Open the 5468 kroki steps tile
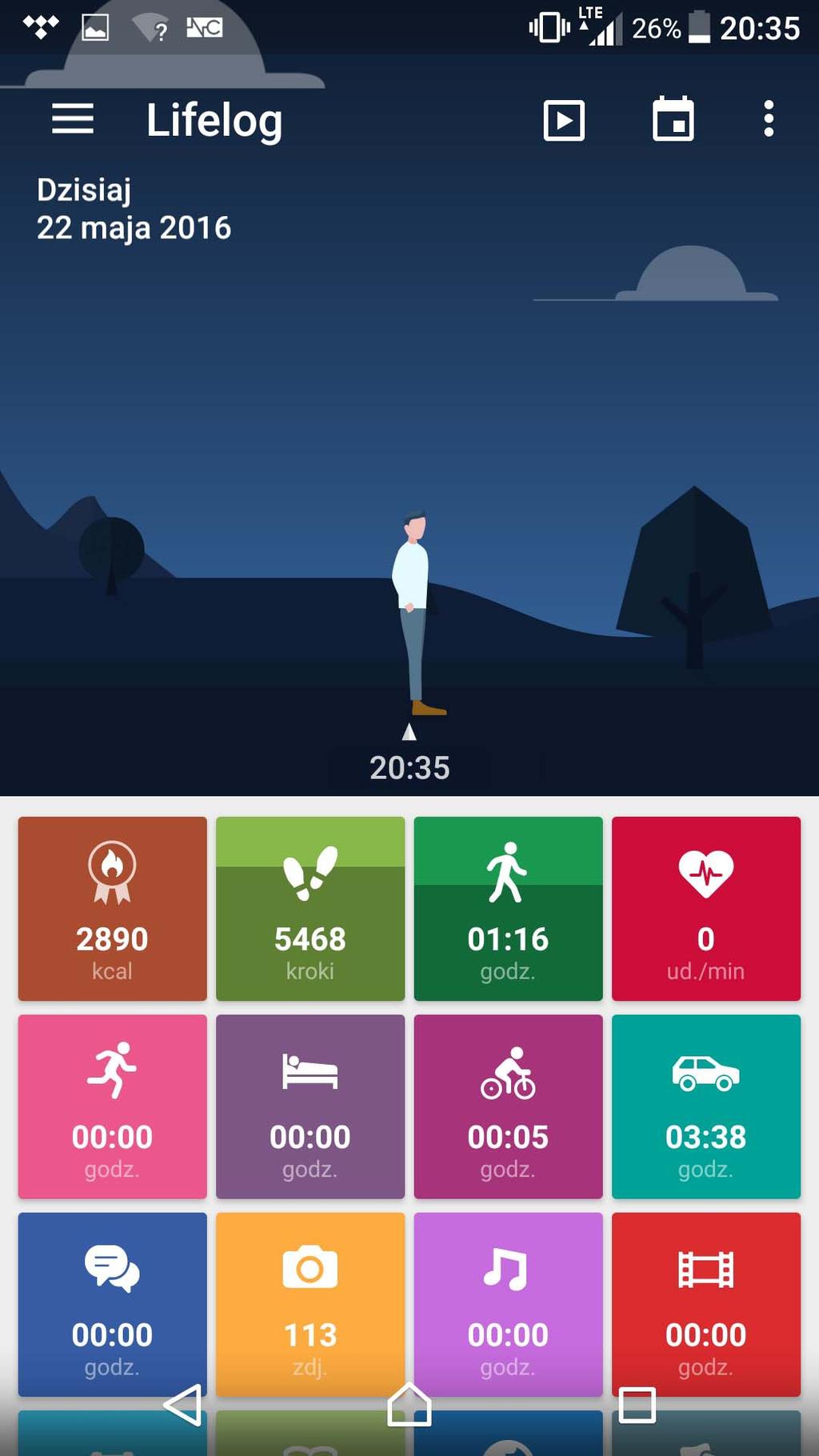The image size is (819, 1456). 310,908
